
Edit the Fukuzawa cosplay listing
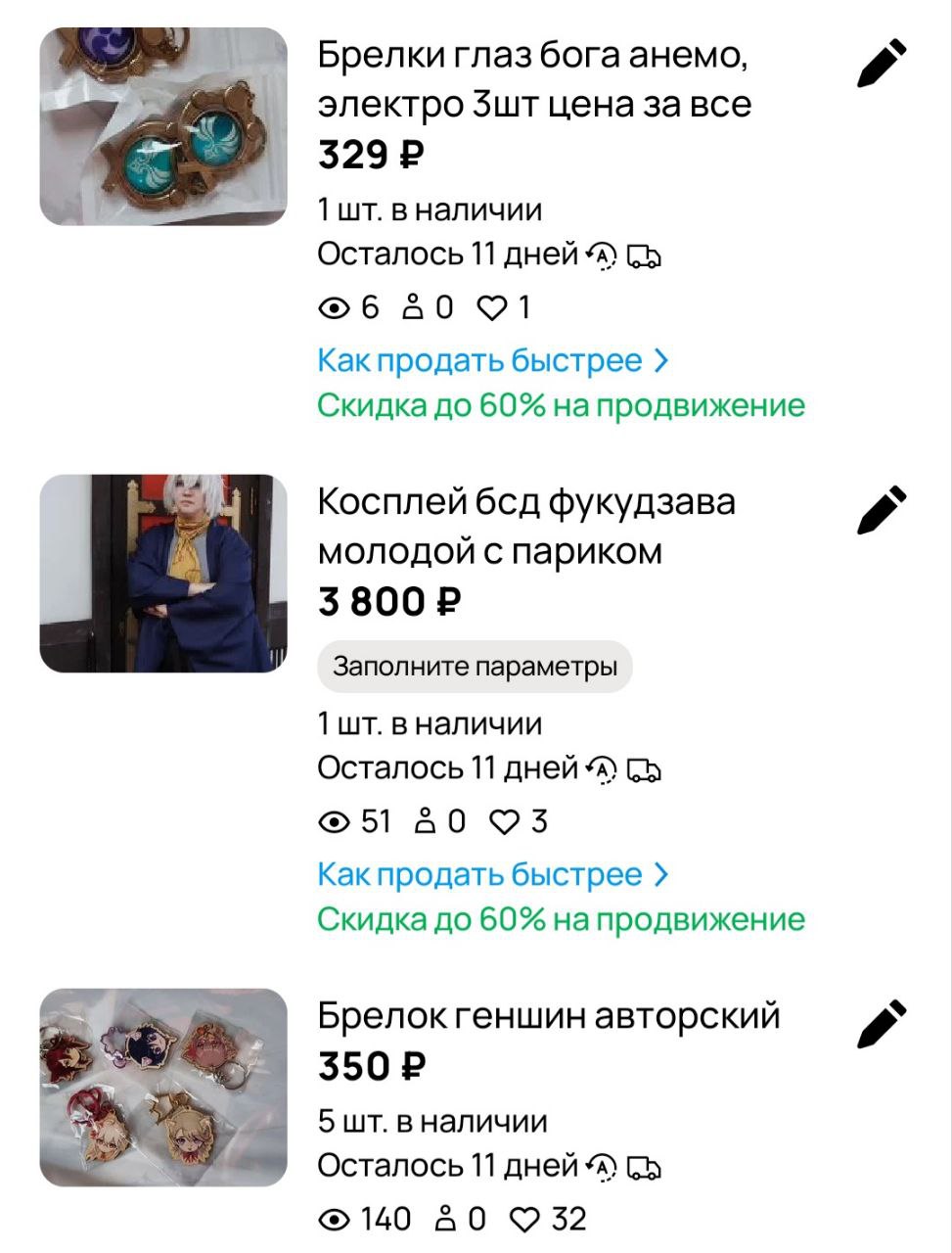[x=883, y=509]
